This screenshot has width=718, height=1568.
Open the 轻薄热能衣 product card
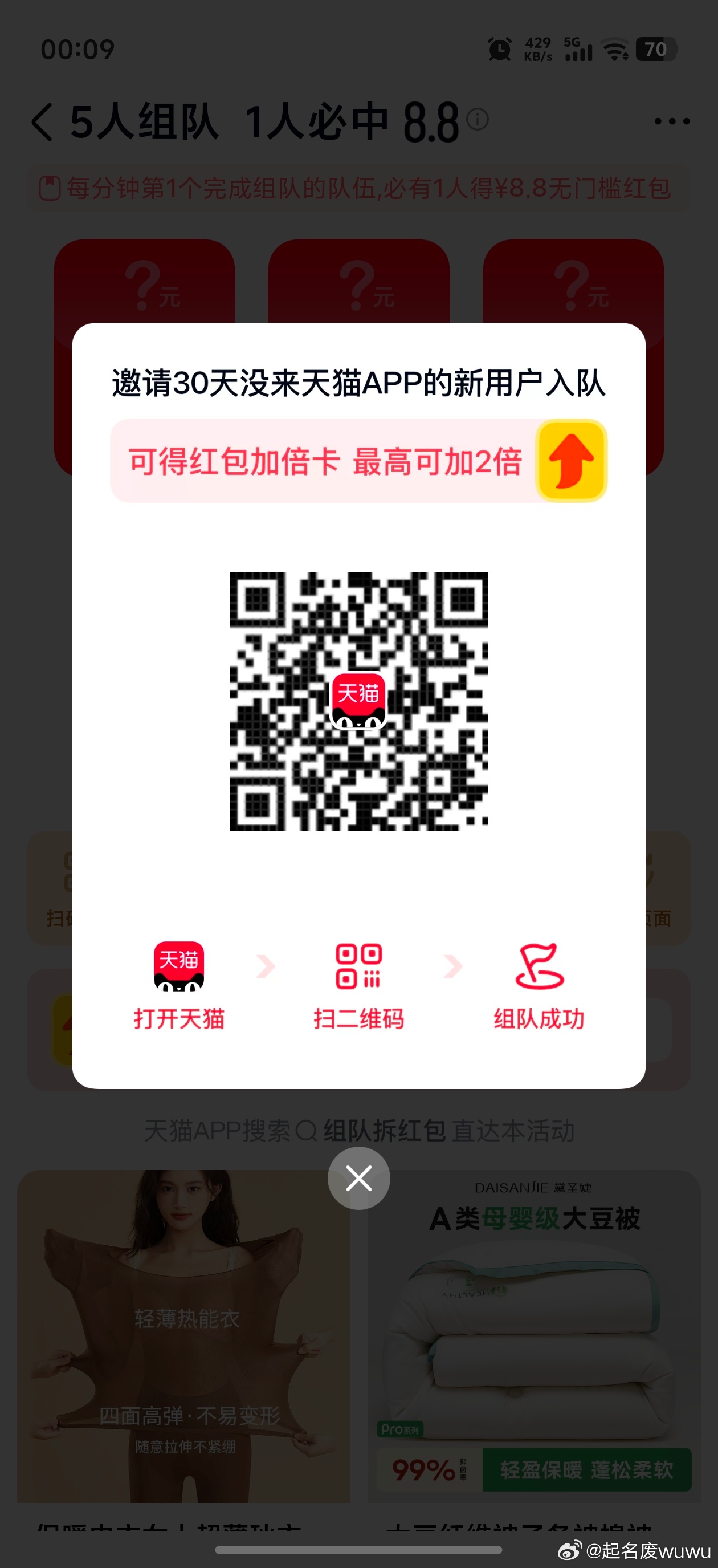pyautogui.click(x=183, y=1336)
